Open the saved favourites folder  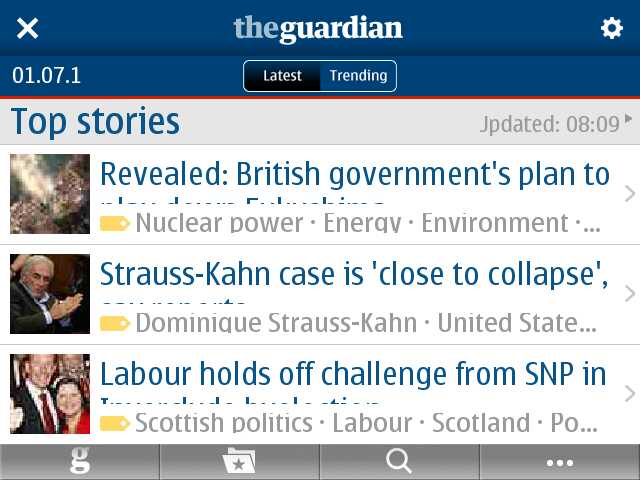click(240, 461)
